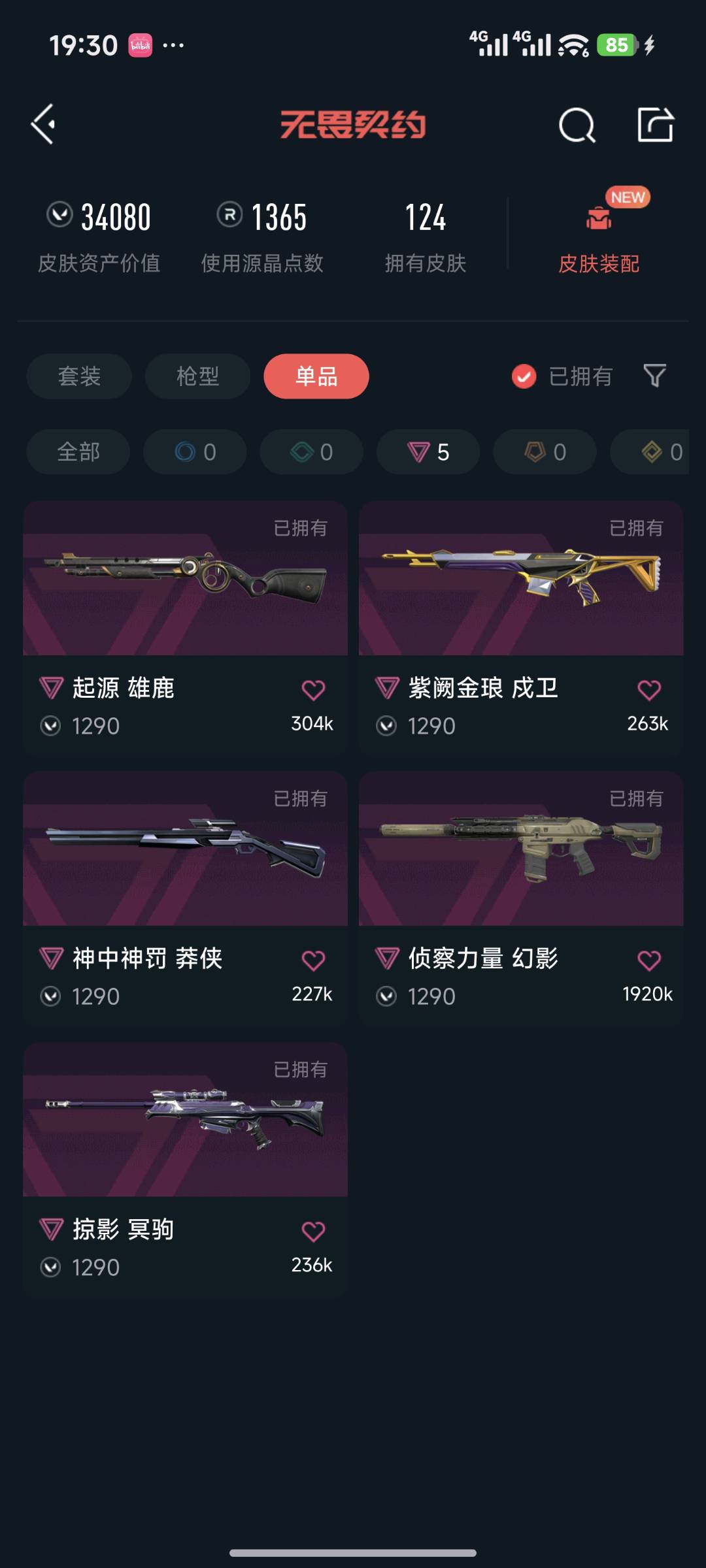Go back using the top-left arrow
The image size is (706, 1568).
43,124
